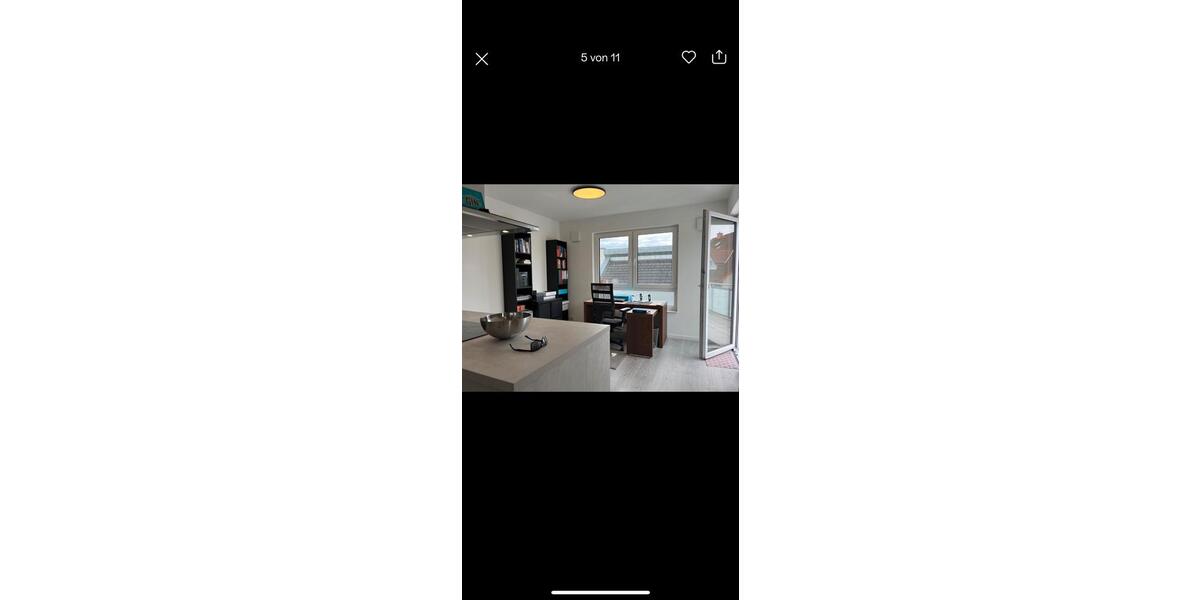Favorite this listing with the heart icon

[689, 57]
